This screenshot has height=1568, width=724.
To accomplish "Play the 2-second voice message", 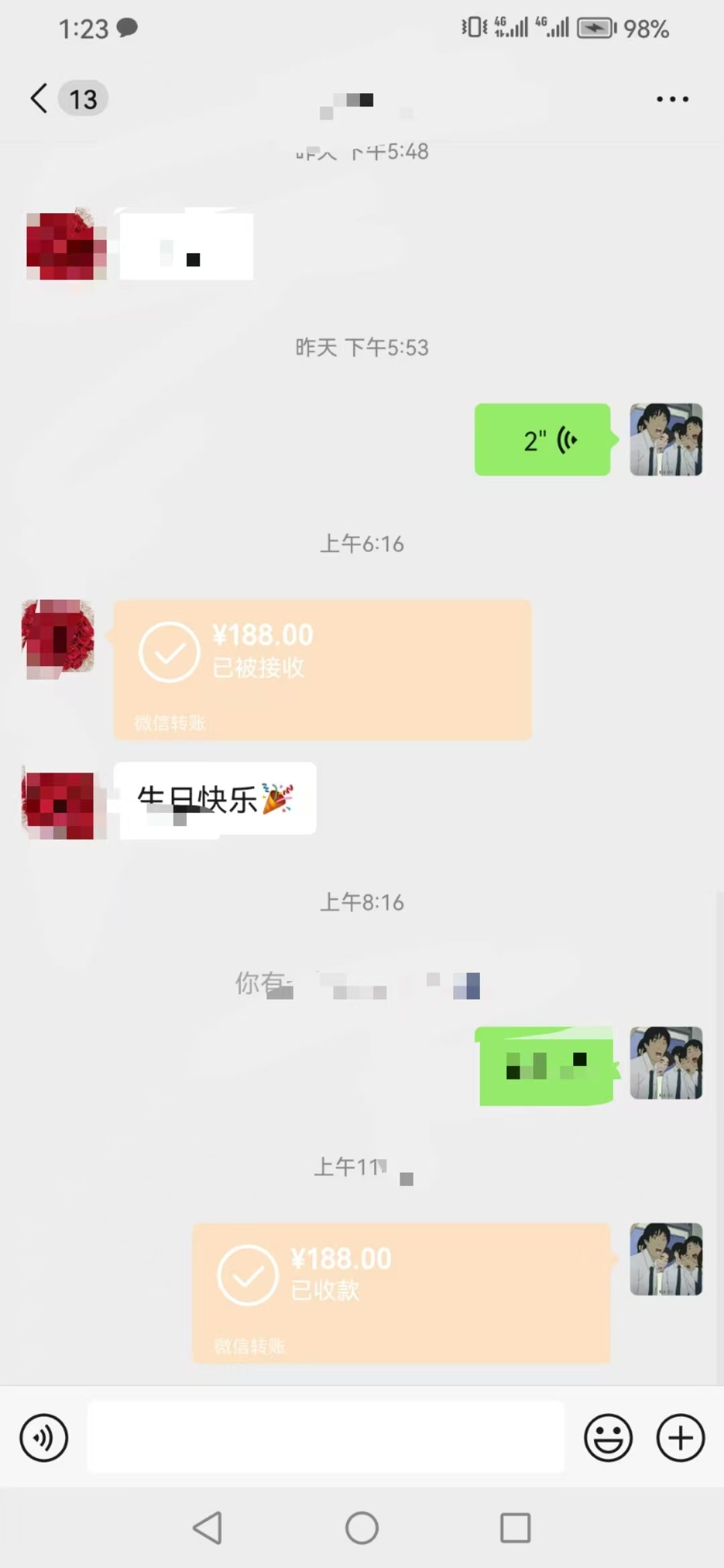I will (542, 440).
